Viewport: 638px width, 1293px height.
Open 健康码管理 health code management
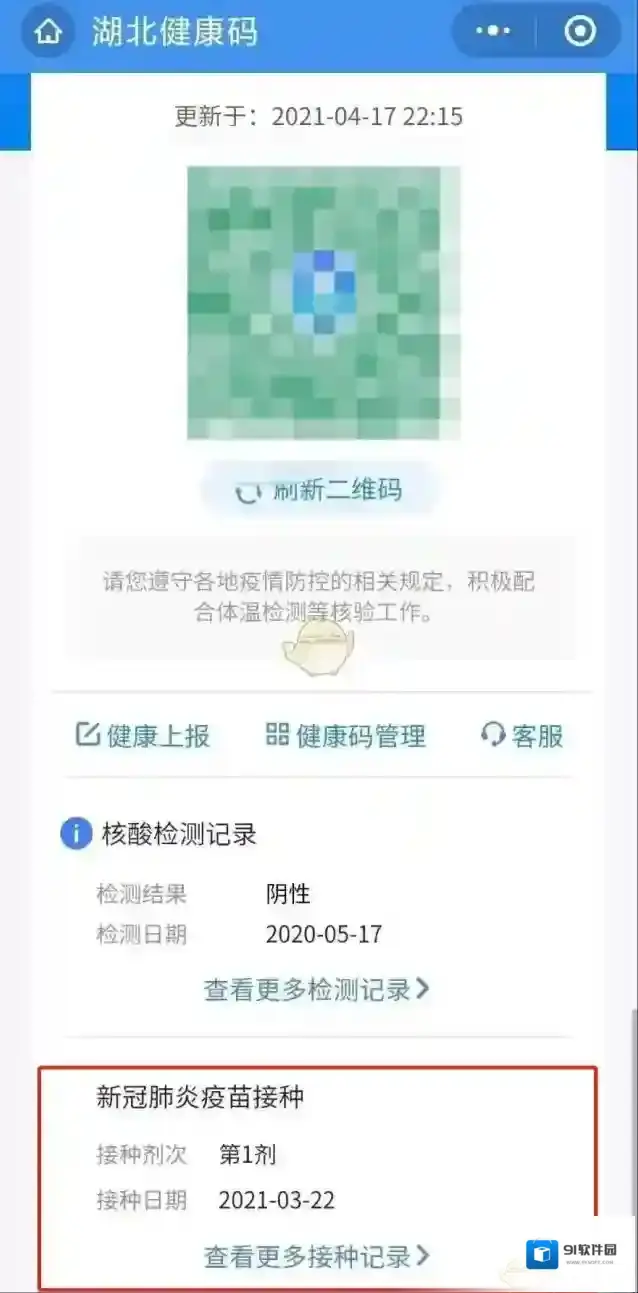(x=346, y=736)
